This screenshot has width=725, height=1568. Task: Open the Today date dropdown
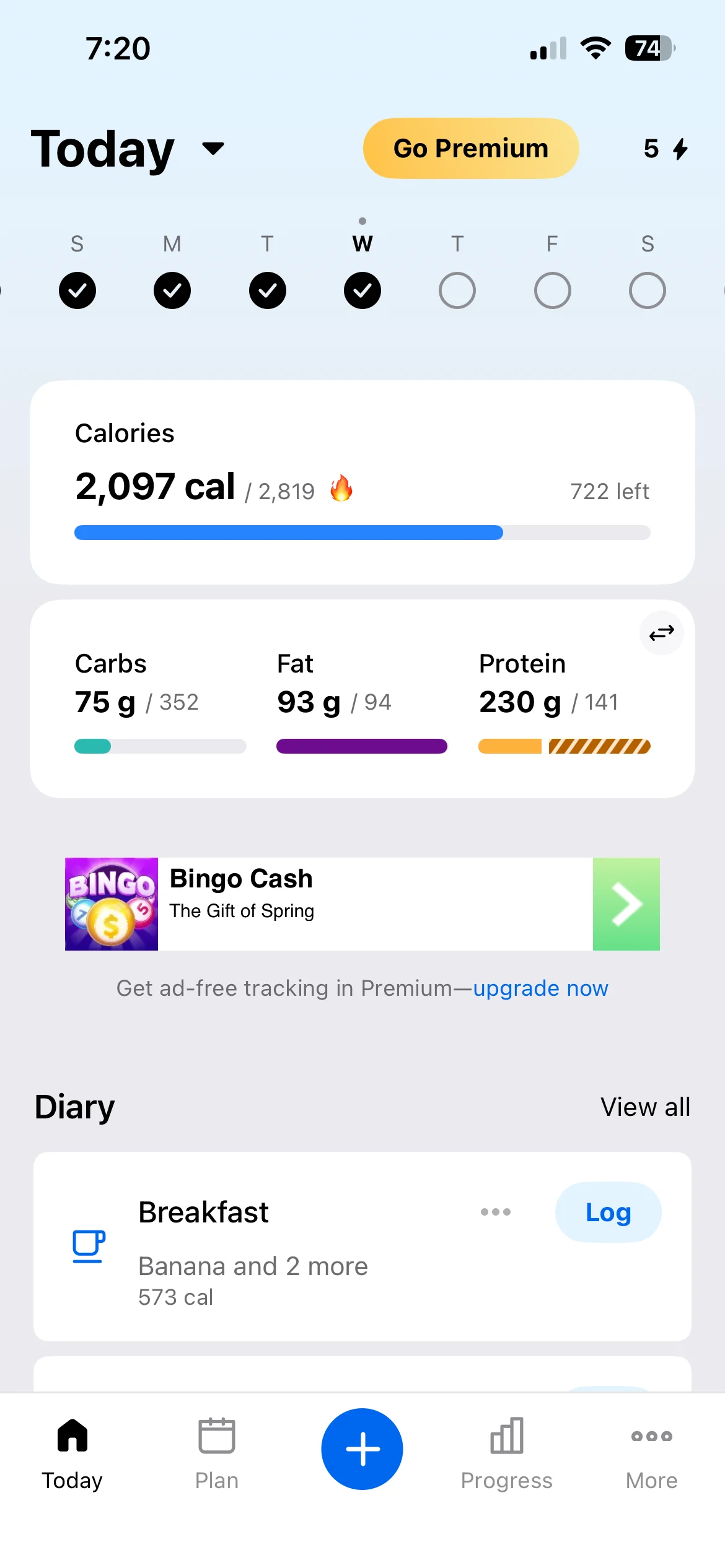(213, 149)
